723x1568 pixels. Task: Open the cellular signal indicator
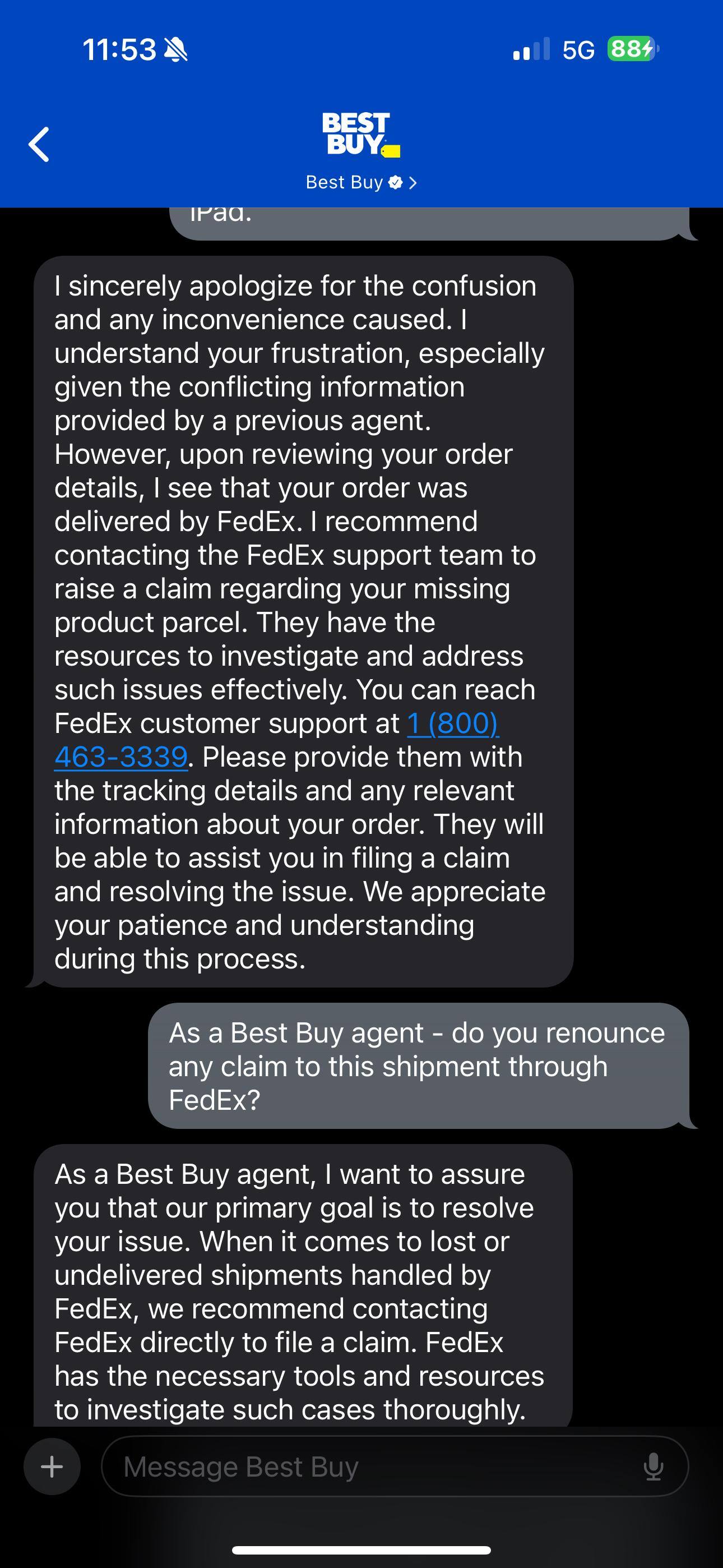(x=532, y=50)
